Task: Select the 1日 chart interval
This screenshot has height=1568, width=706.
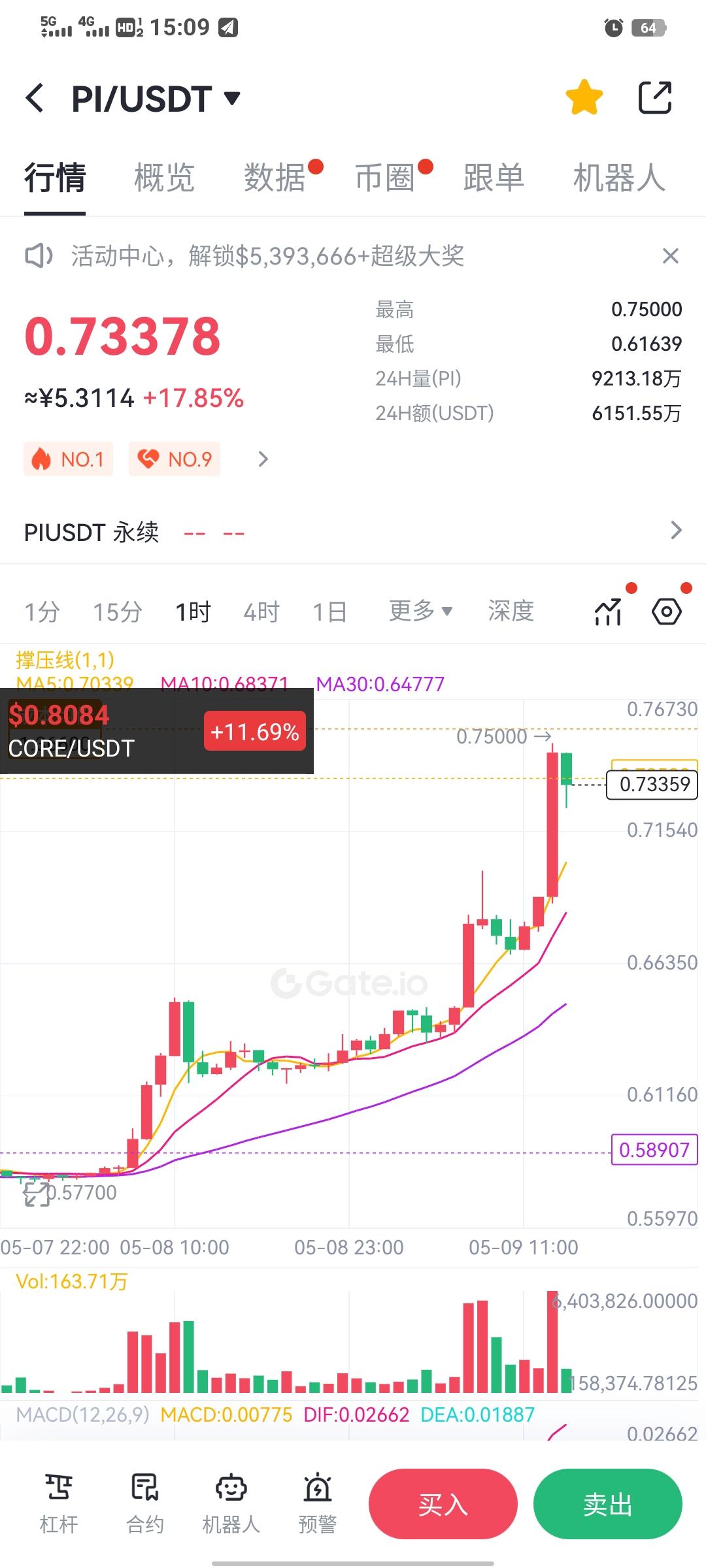Action: tap(330, 612)
